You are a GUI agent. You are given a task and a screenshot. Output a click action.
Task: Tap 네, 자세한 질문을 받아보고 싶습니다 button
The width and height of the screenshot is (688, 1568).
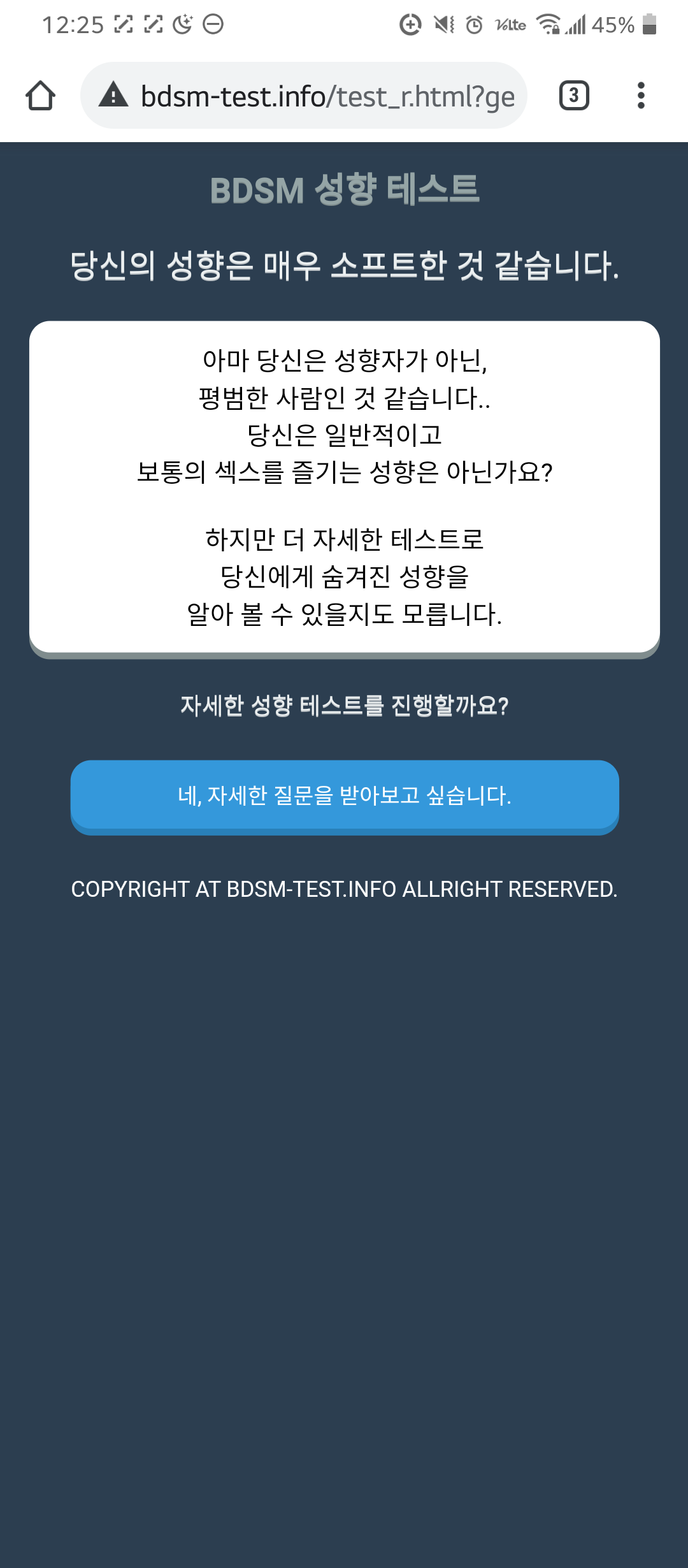[344, 795]
